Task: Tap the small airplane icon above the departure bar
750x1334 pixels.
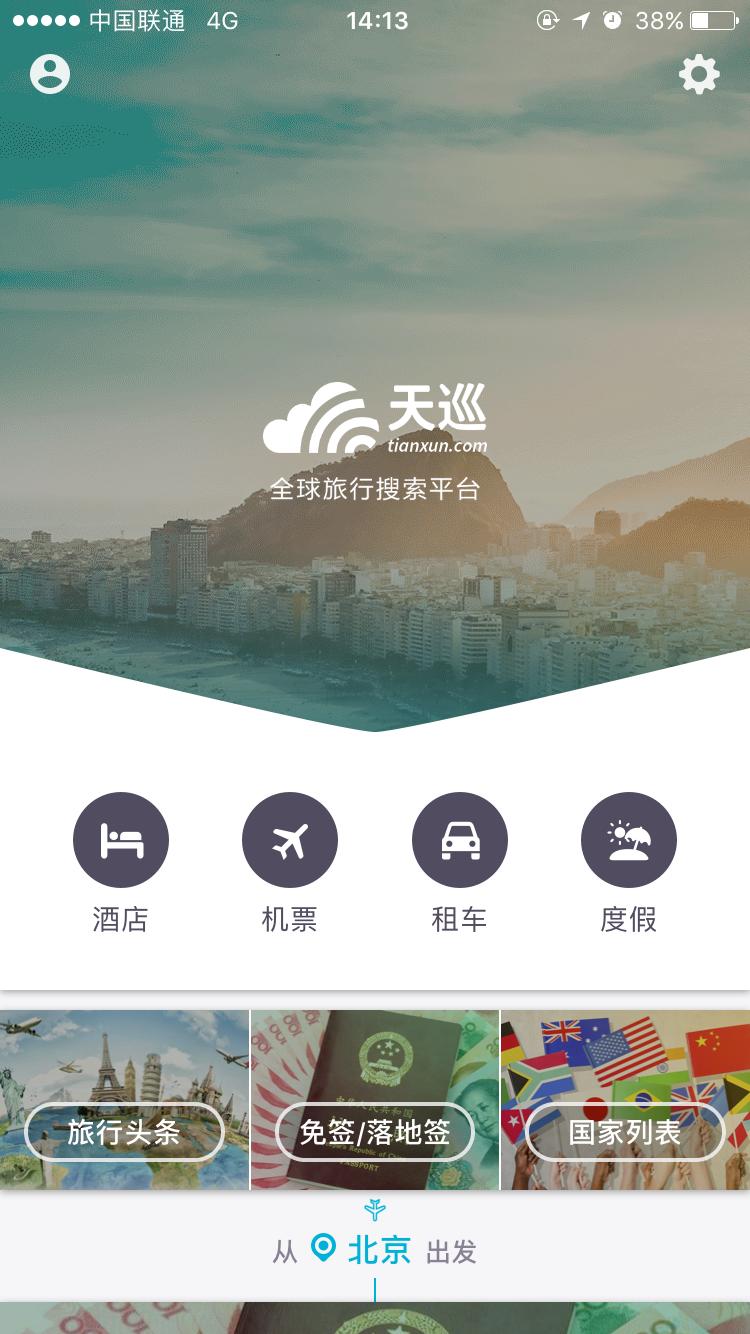Action: tap(375, 1209)
